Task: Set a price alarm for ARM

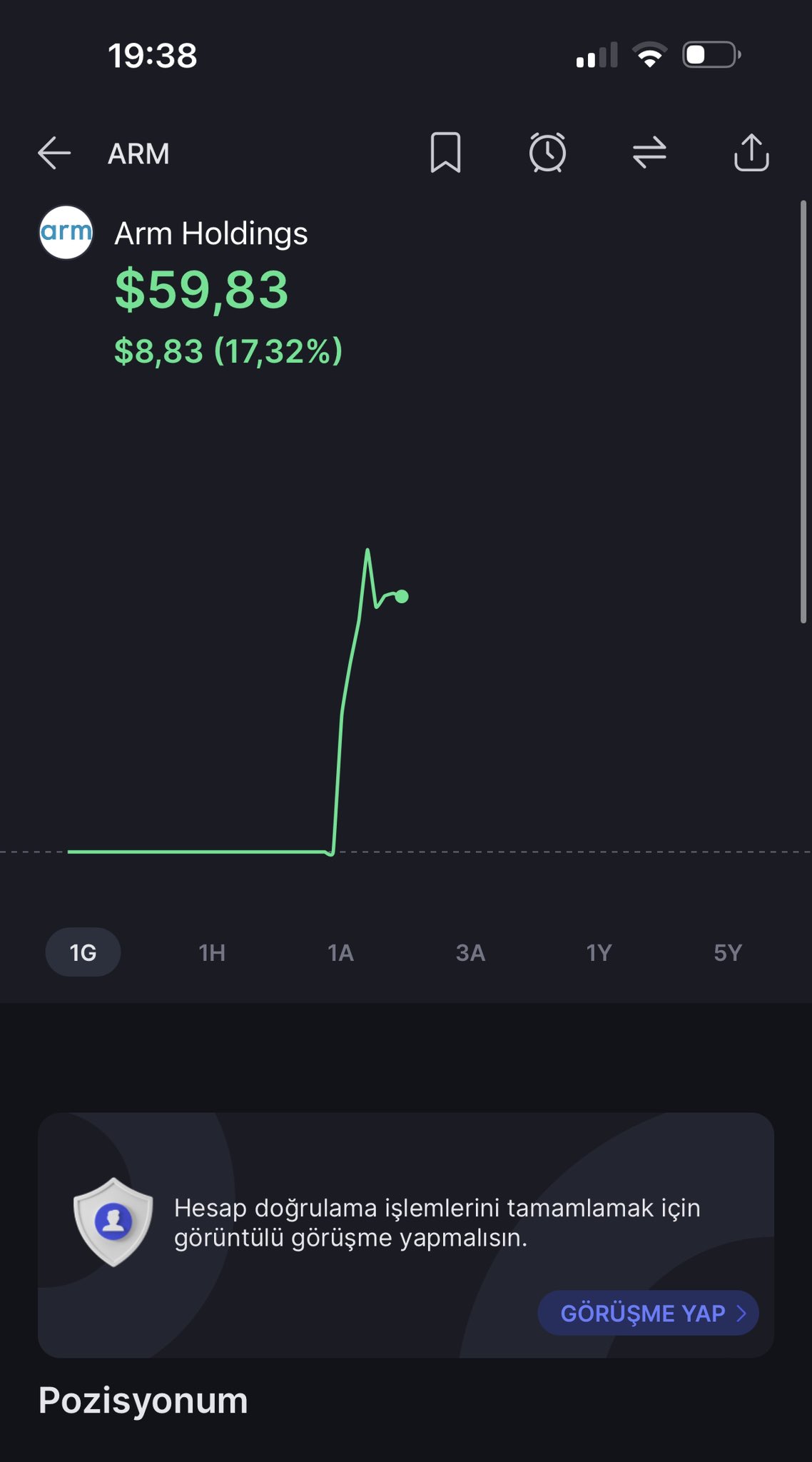Action: pos(547,153)
